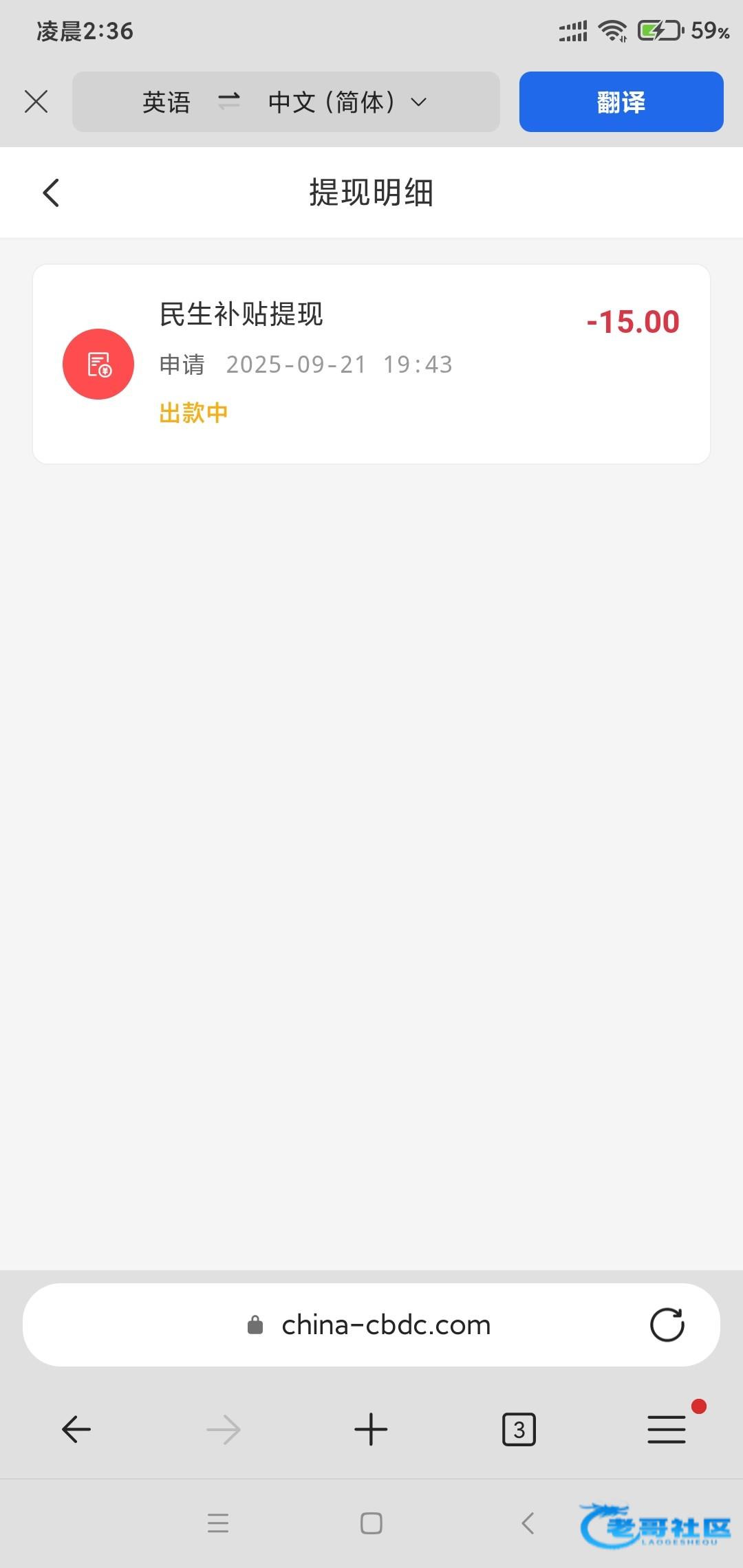Tap the china-cbdc.com address bar
743x1568 pixels.
tap(385, 1325)
